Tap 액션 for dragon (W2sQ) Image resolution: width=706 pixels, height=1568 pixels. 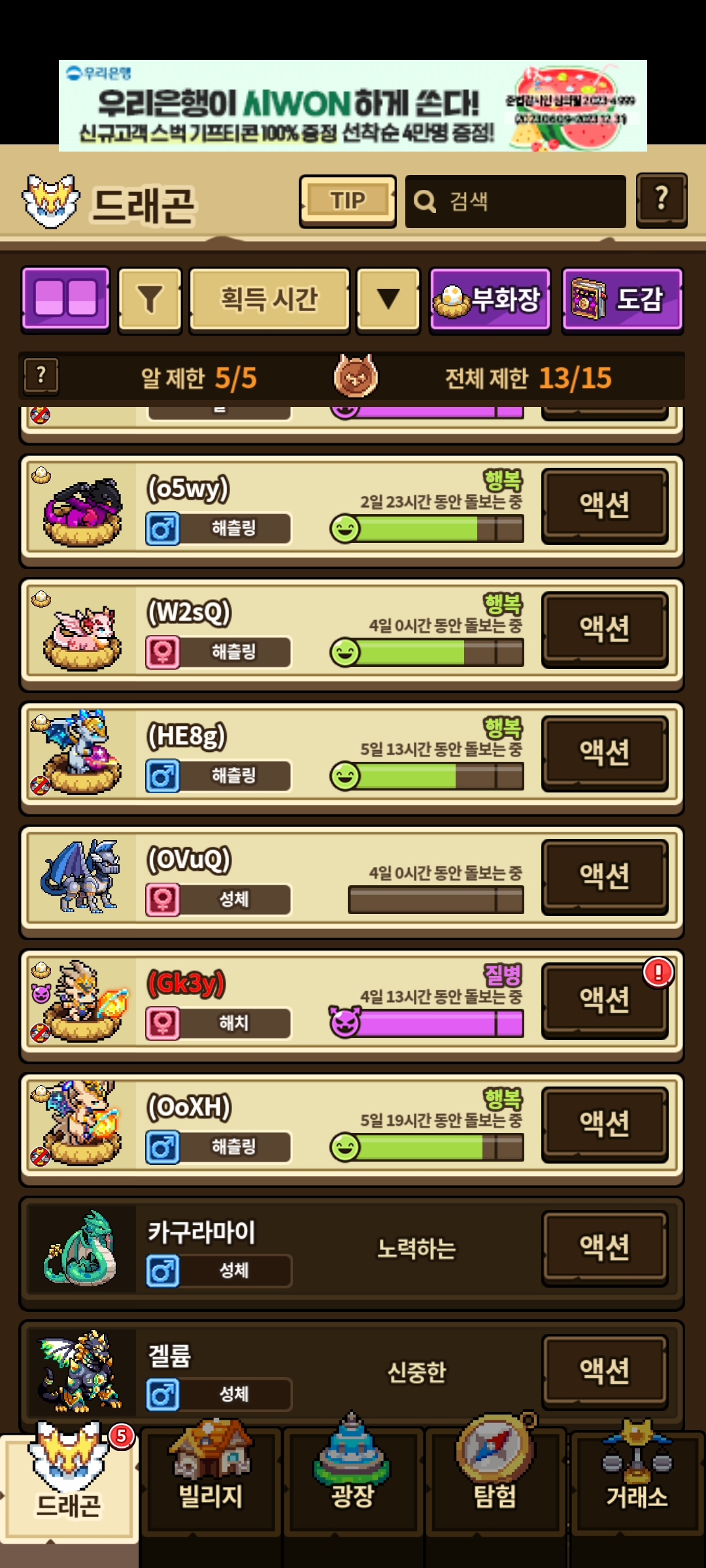click(x=605, y=629)
